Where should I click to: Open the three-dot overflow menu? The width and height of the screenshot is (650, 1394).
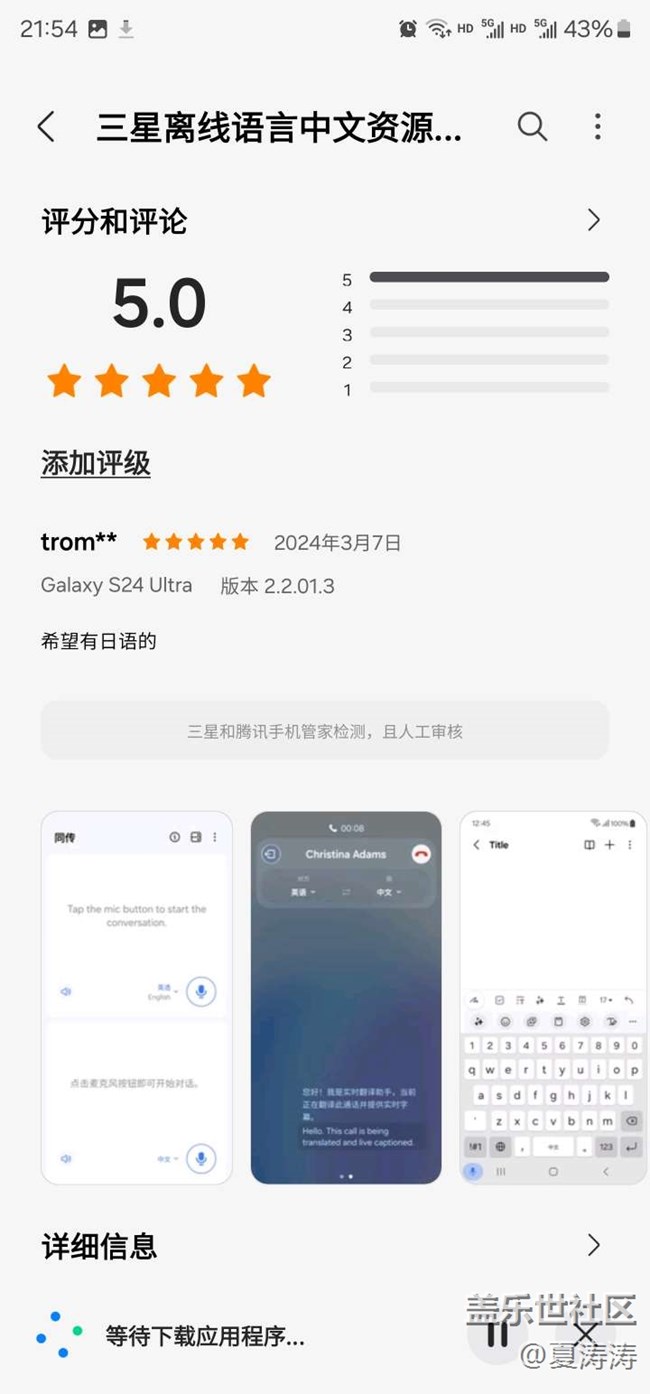(x=597, y=127)
